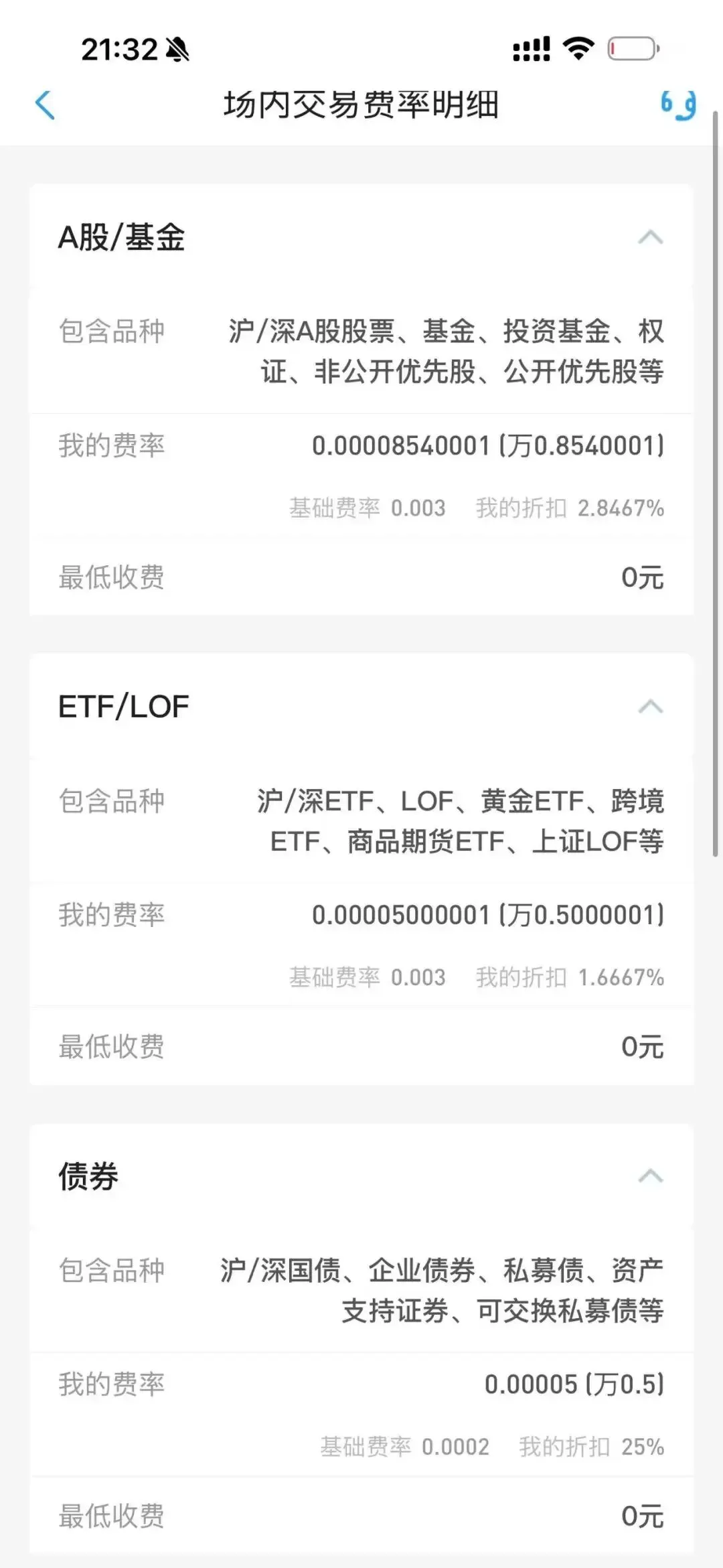Collapse the 债券 section
This screenshot has height=1568, width=723.
coord(650,1176)
